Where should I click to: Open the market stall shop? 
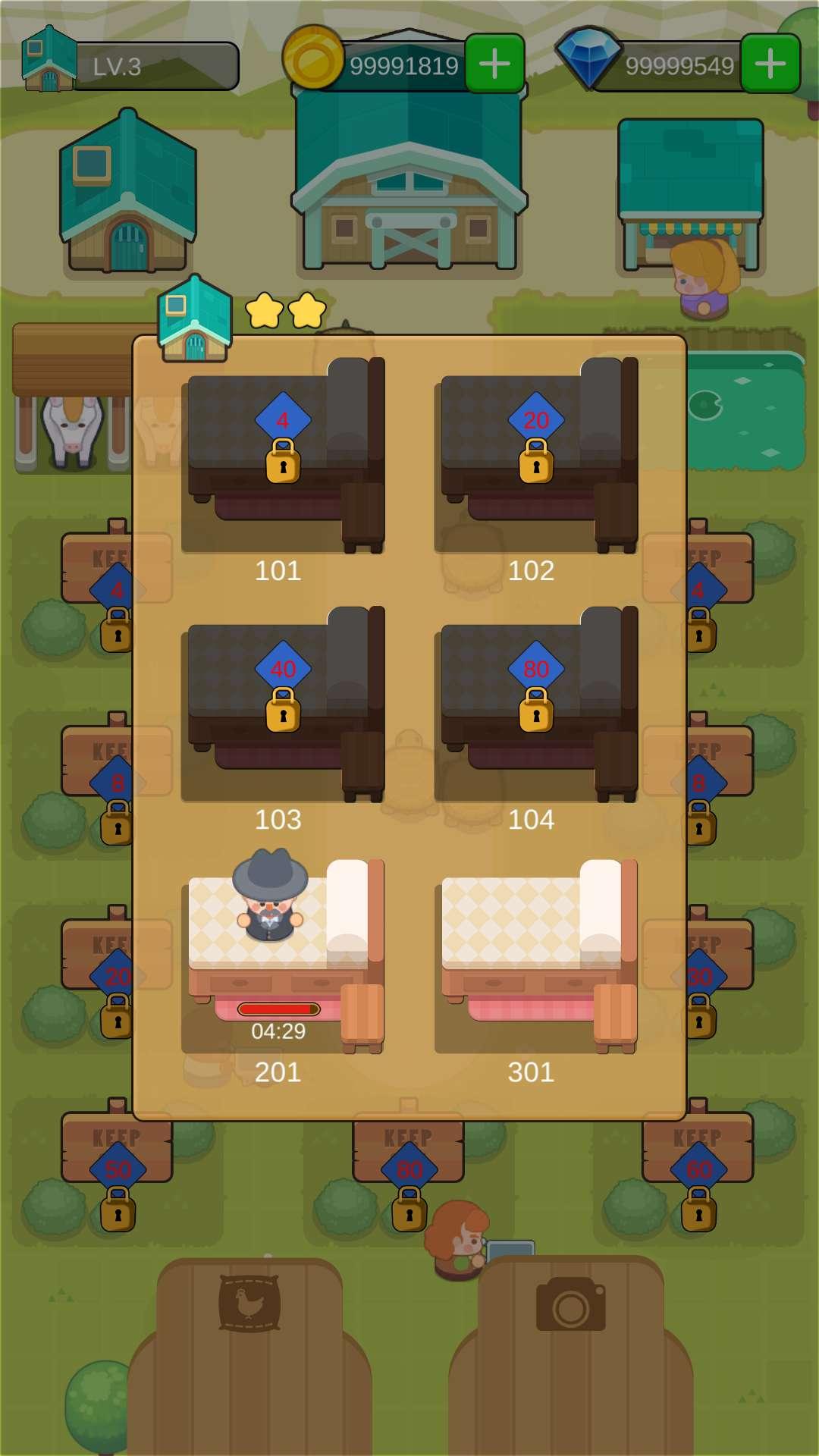click(x=690, y=197)
